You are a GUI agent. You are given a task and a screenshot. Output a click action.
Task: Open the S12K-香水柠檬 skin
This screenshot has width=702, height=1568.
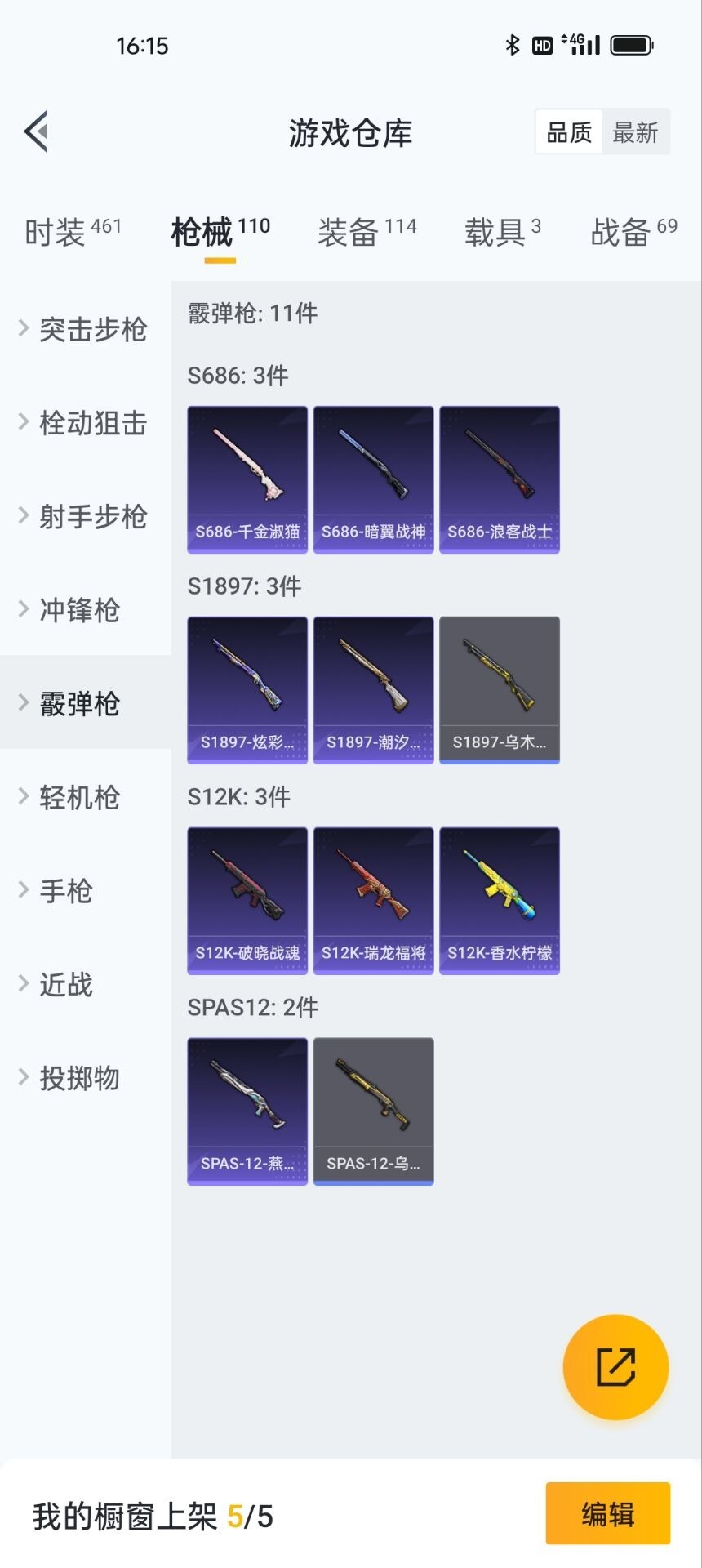[x=500, y=901]
